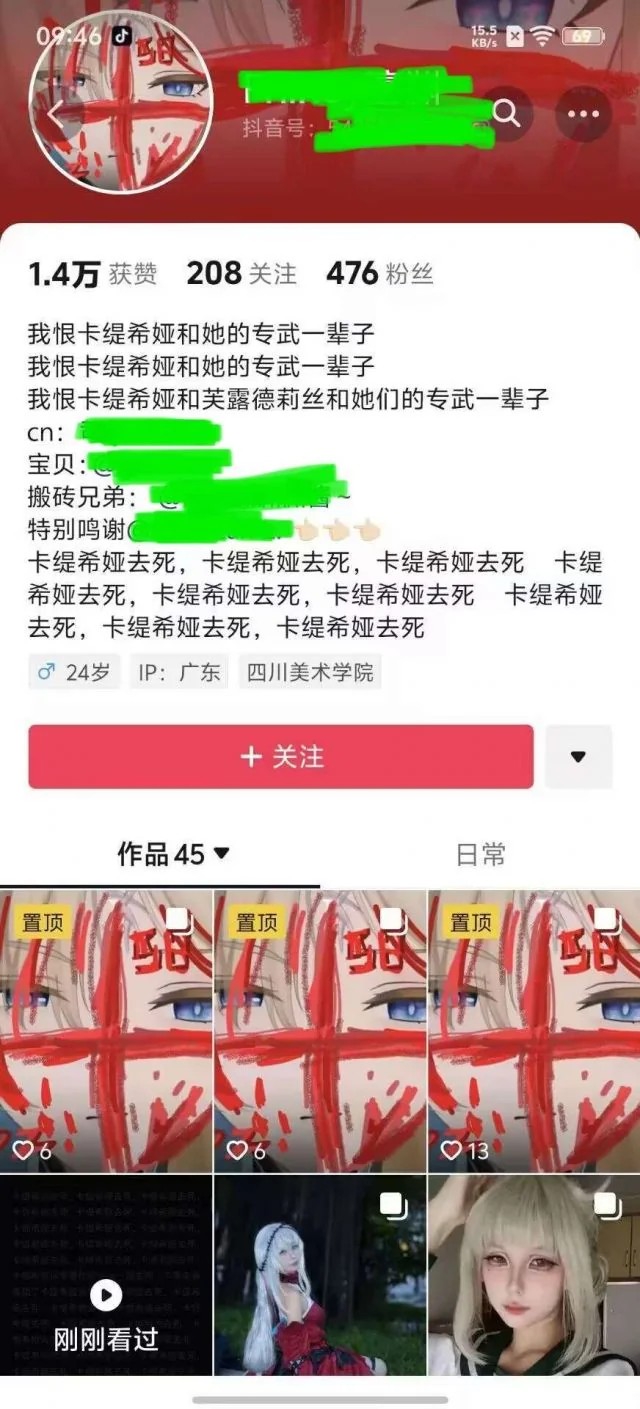The image size is (640, 1409).
Task: Open the pinned post with 13 likes
Action: pos(534,1031)
